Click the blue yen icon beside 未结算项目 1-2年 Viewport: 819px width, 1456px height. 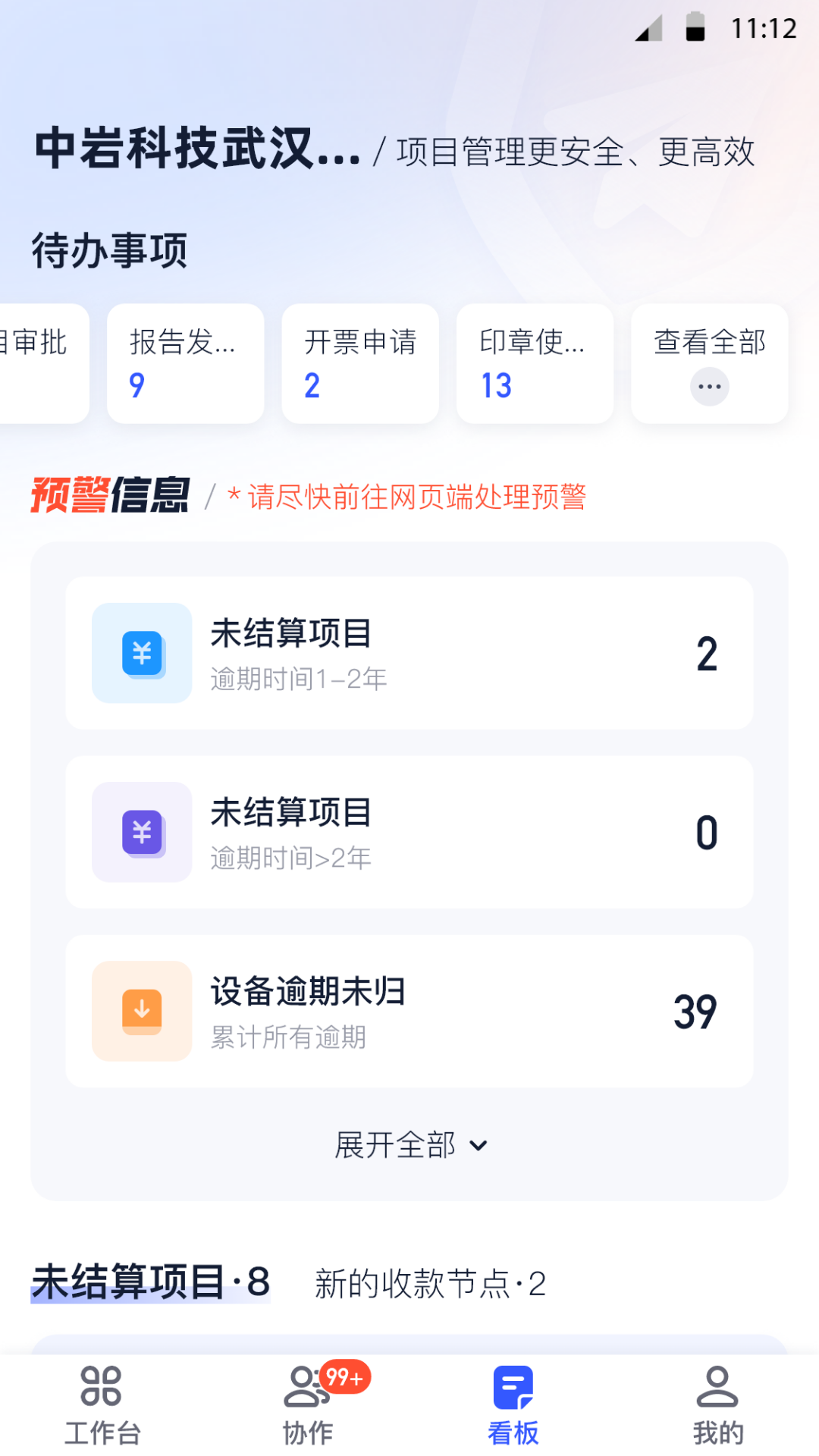click(141, 653)
